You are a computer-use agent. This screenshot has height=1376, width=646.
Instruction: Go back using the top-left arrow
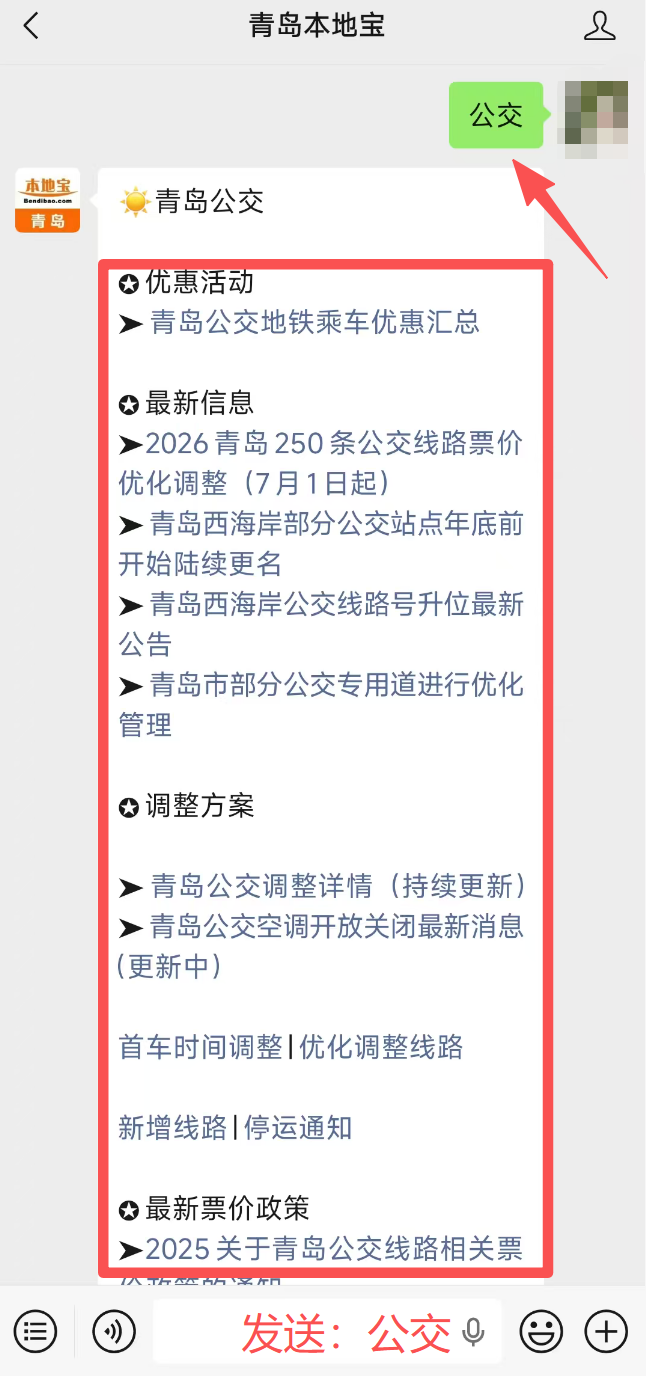pos(31,25)
